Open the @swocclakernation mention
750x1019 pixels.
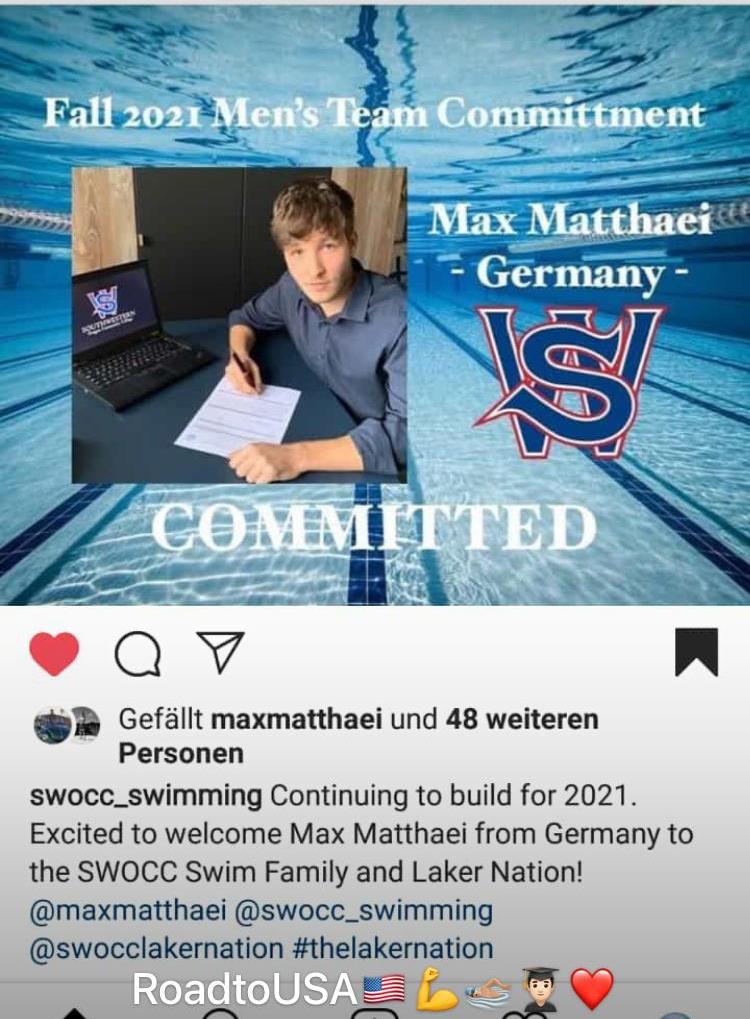pos(155,947)
